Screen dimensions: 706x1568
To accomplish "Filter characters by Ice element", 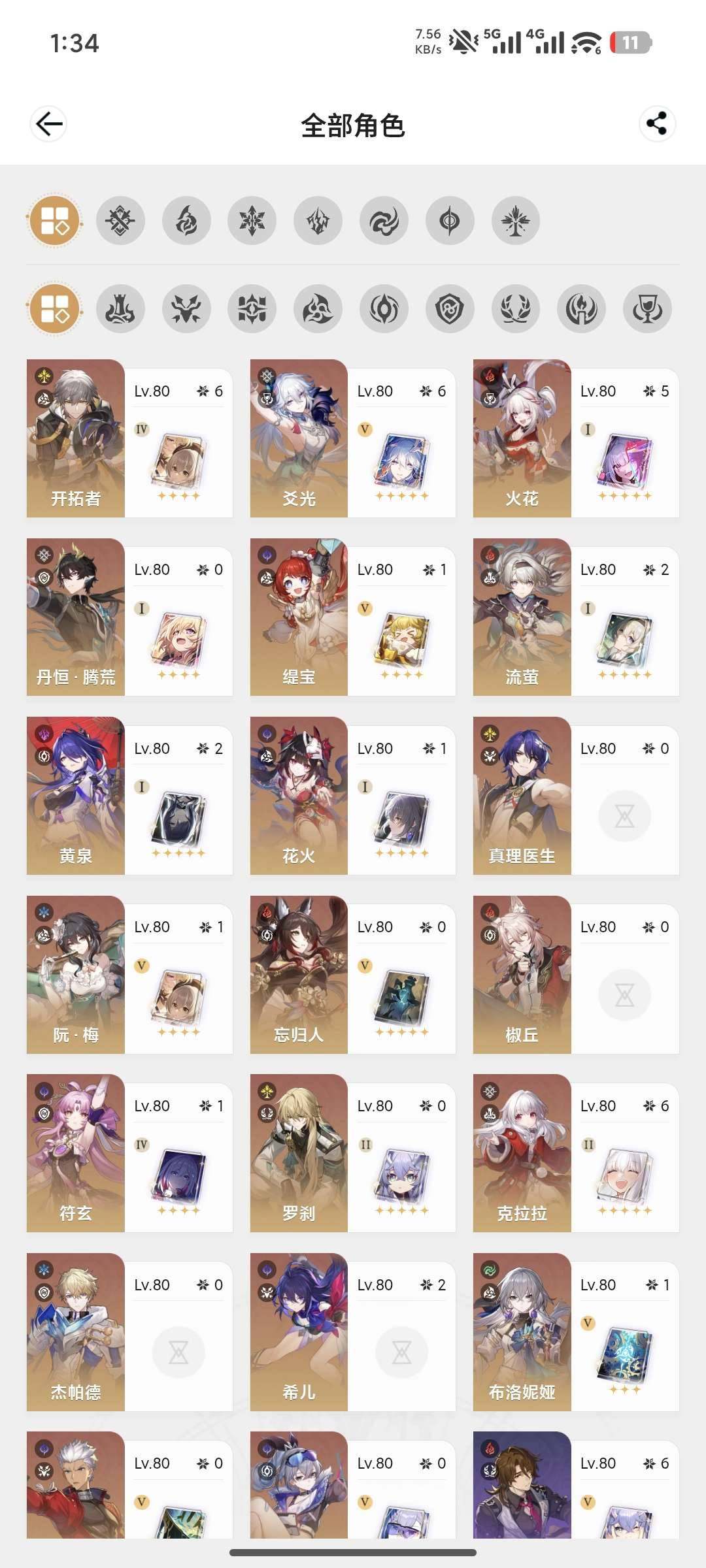I will tap(252, 220).
